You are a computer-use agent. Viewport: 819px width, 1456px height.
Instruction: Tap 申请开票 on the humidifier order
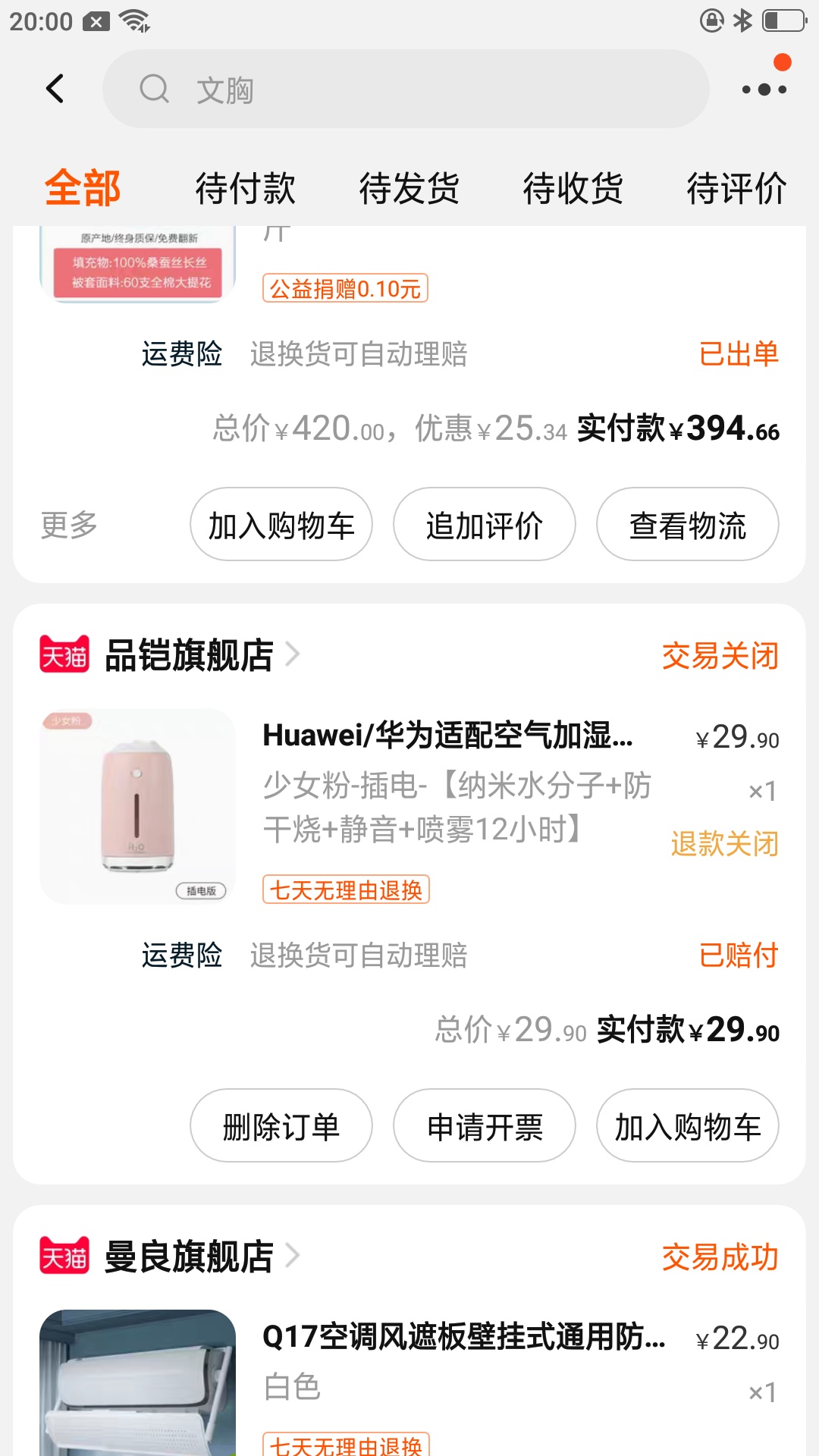click(484, 1126)
